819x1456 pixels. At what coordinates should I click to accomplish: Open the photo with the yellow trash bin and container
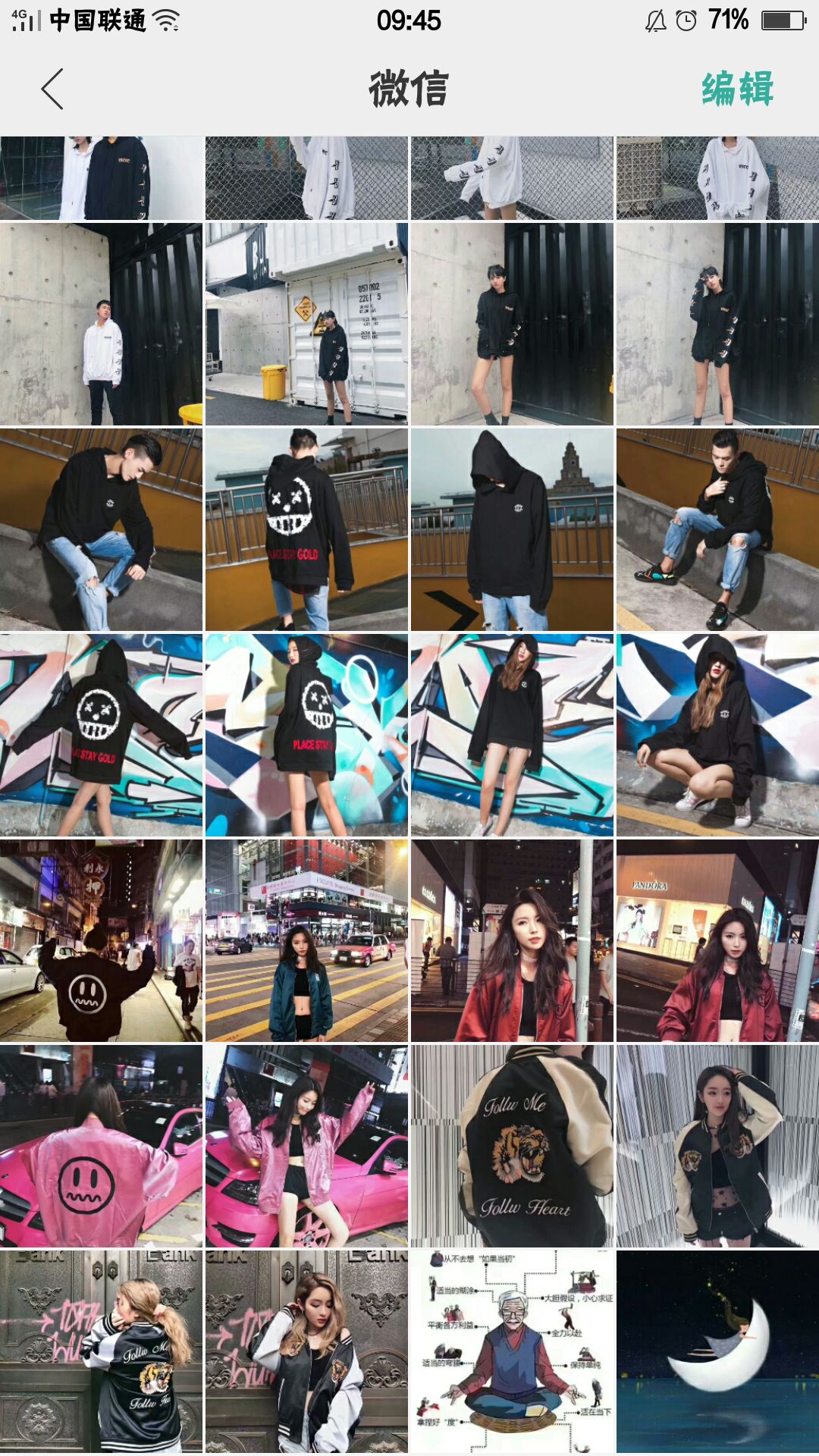(306, 324)
